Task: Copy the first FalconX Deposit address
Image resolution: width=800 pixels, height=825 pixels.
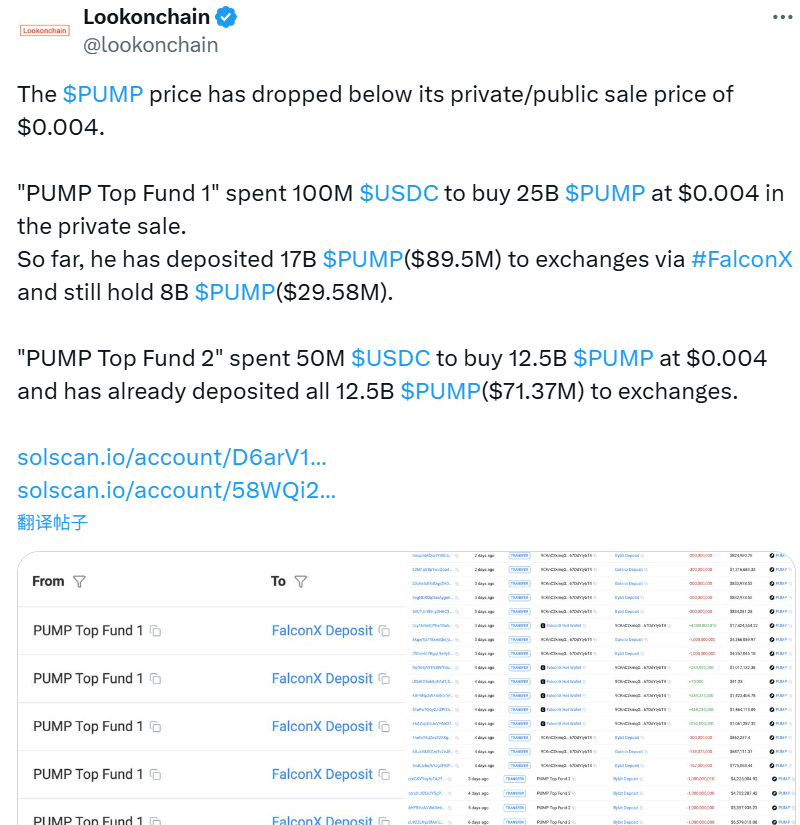Action: tap(382, 630)
